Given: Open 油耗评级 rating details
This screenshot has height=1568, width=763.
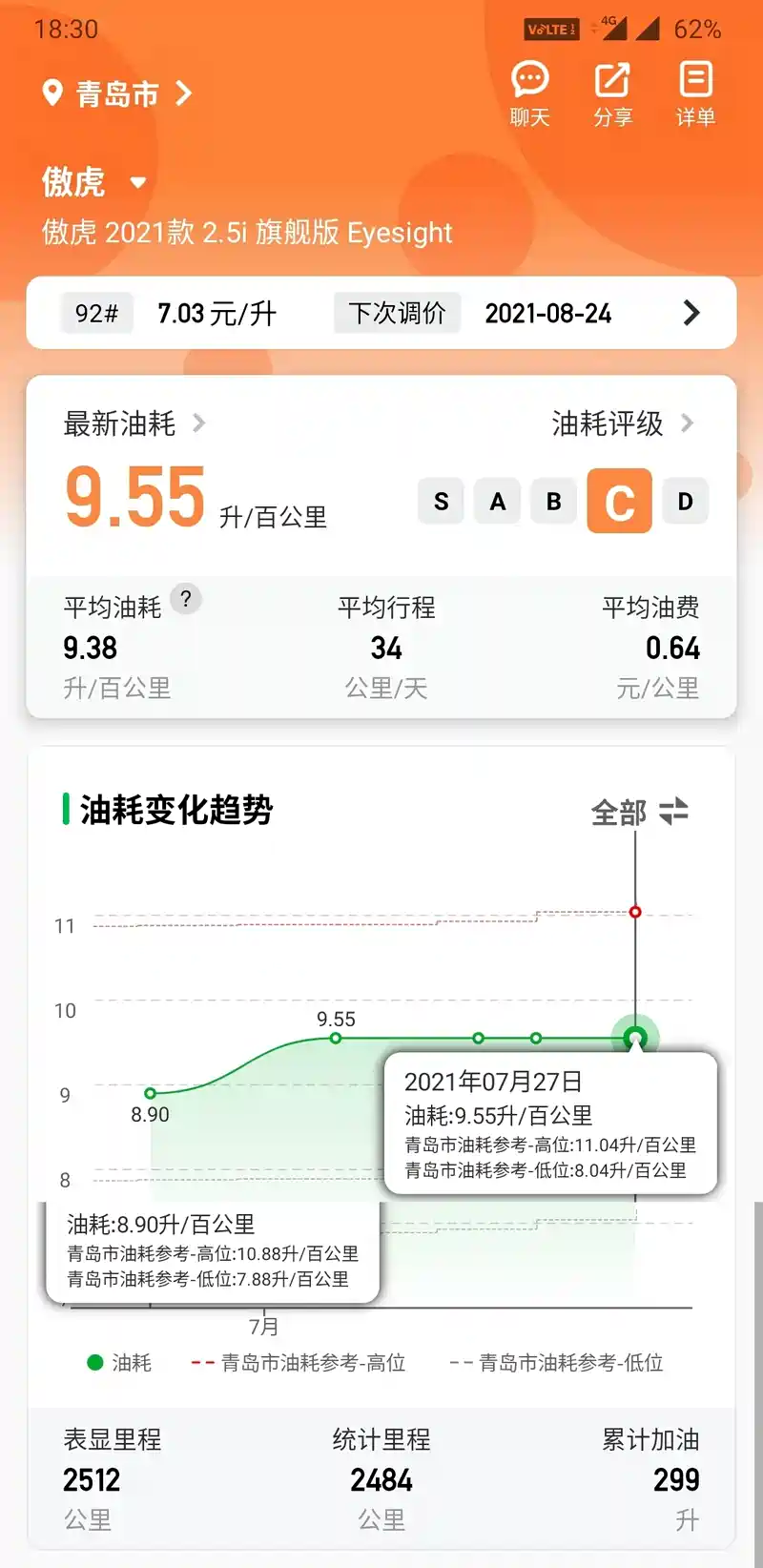Looking at the screenshot, I should [x=623, y=423].
